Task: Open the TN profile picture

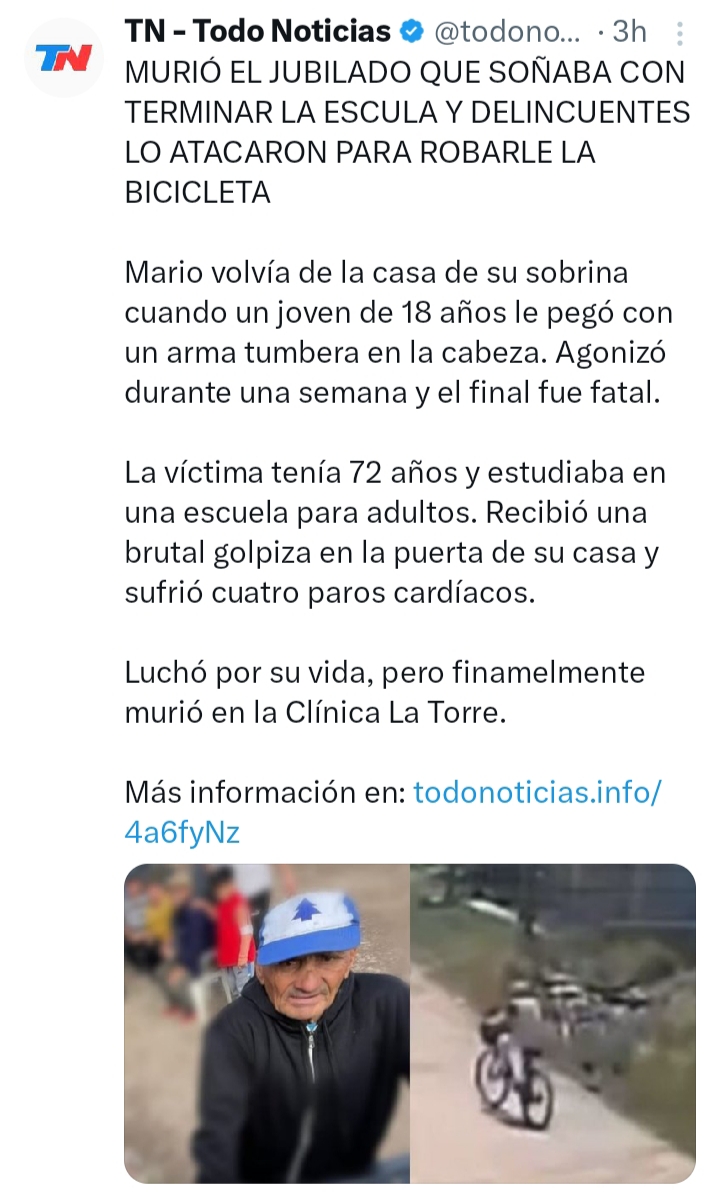Action: pos(63,58)
